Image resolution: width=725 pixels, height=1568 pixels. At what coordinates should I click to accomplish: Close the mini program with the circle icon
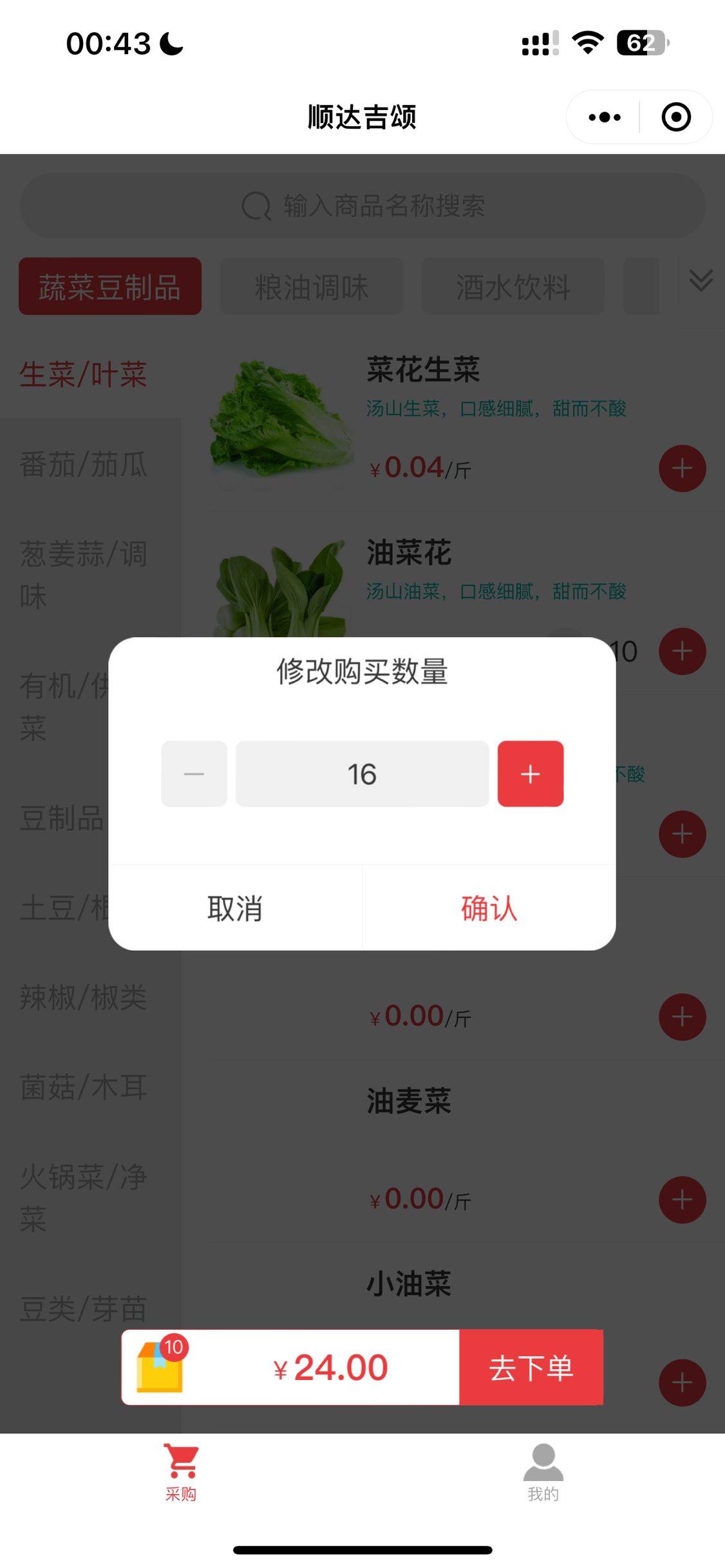676,117
